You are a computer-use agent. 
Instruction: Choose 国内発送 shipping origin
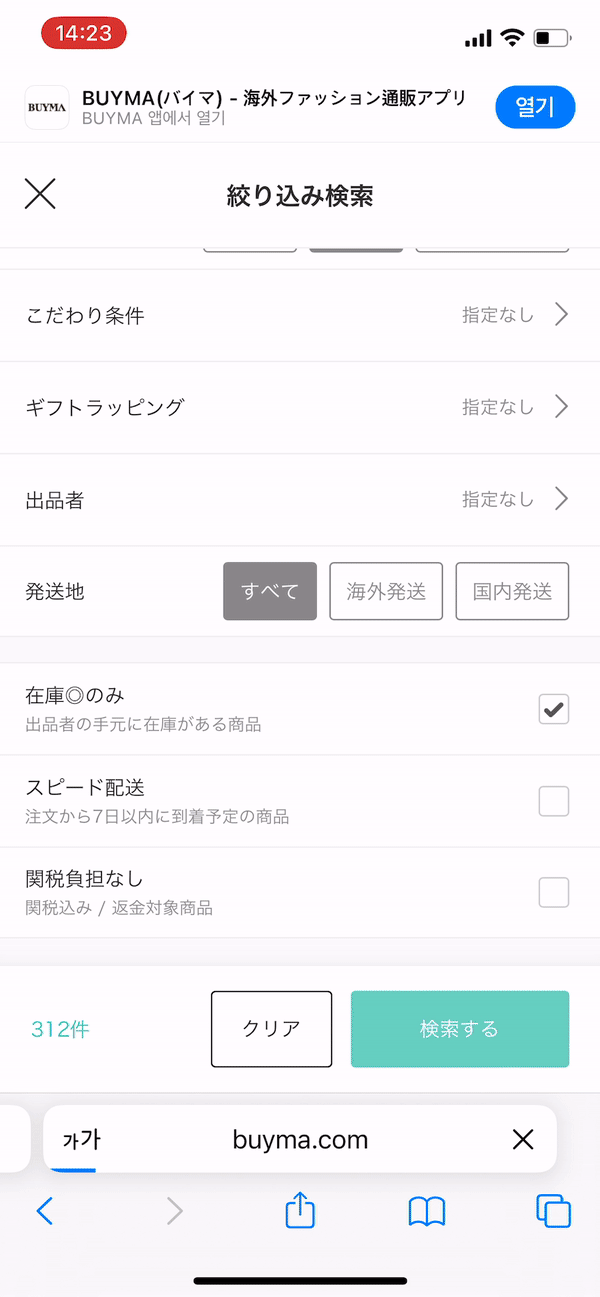coord(512,591)
